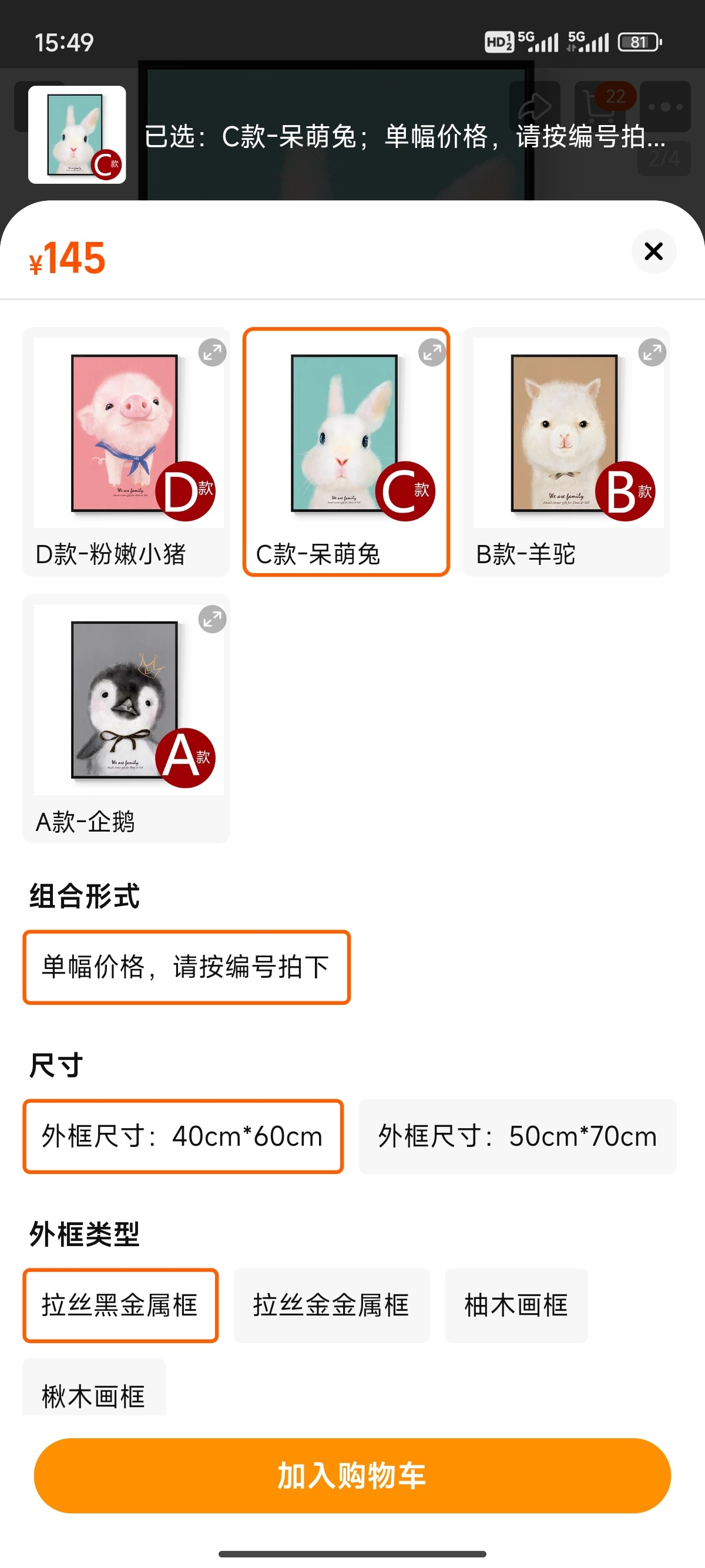Close the product options sheet

(653, 251)
